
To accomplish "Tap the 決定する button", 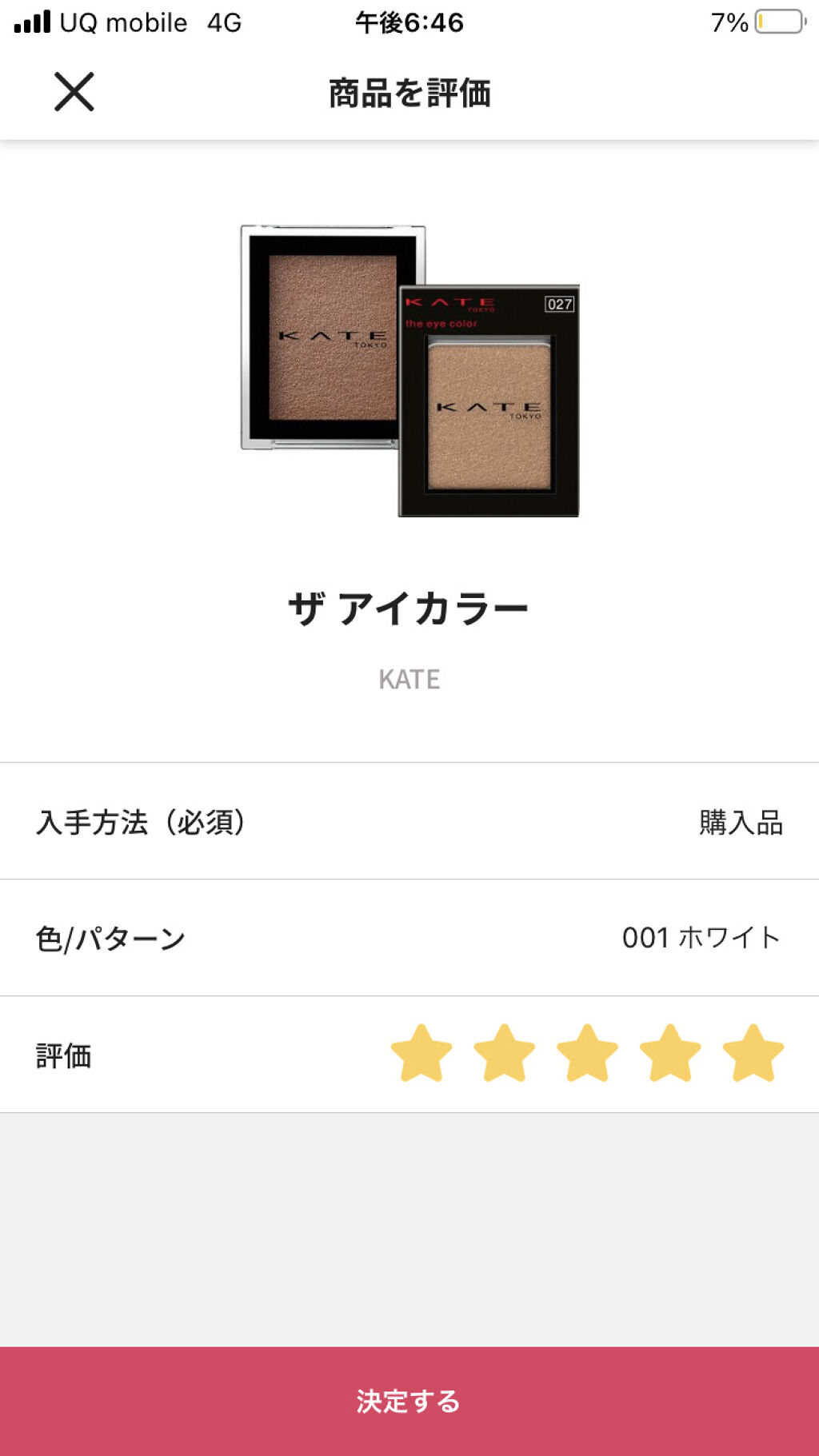I will 409,1401.
